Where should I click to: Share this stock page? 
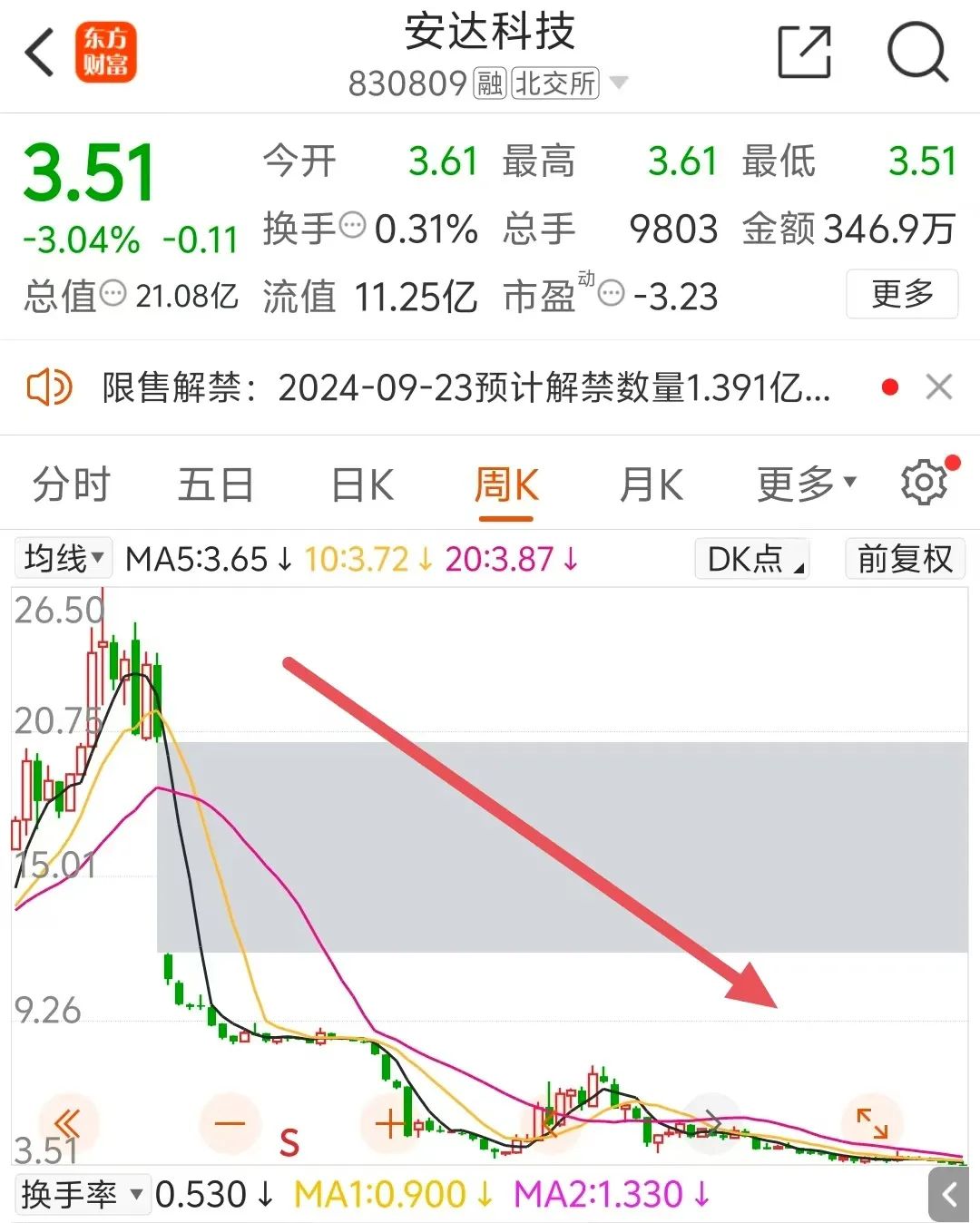pos(804,53)
